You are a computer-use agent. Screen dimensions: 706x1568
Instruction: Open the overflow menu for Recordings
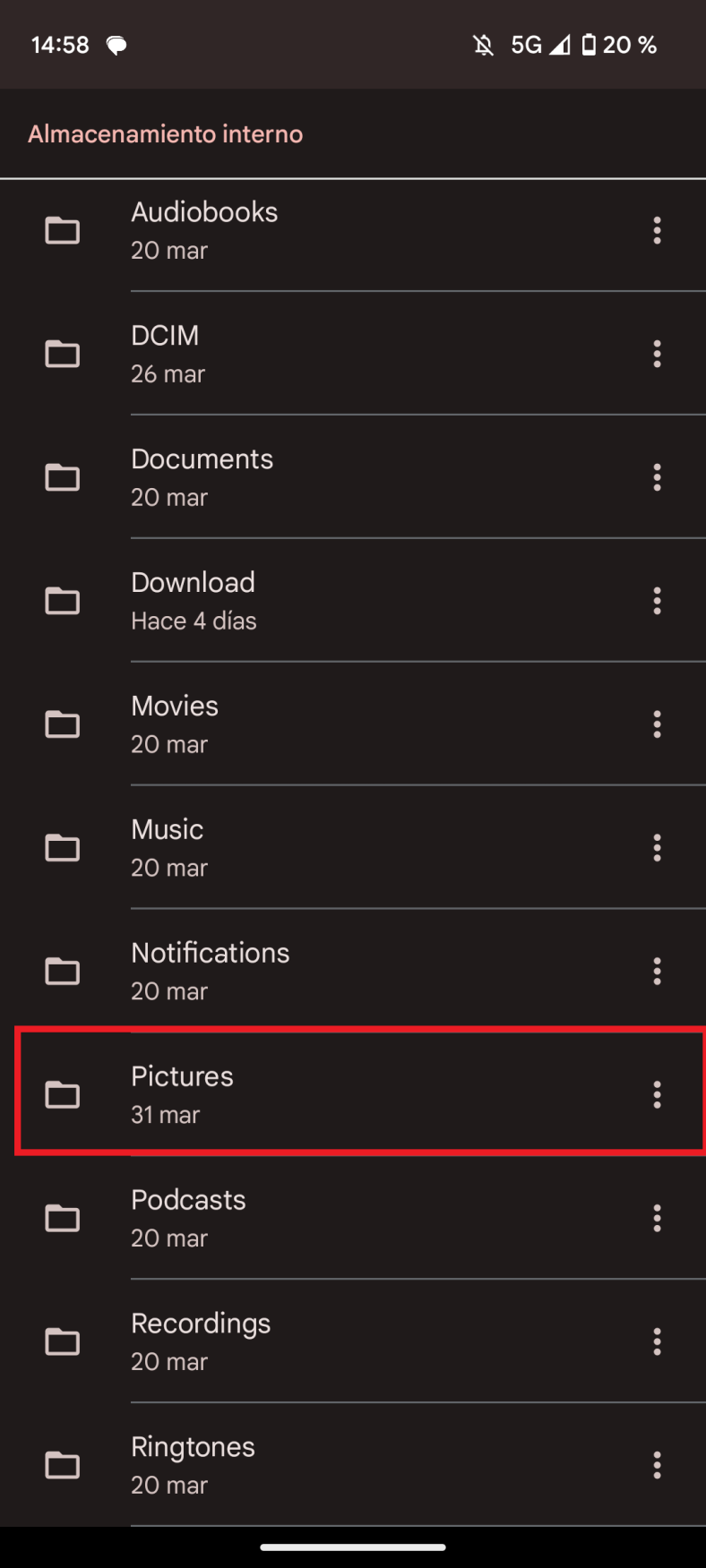(657, 1341)
